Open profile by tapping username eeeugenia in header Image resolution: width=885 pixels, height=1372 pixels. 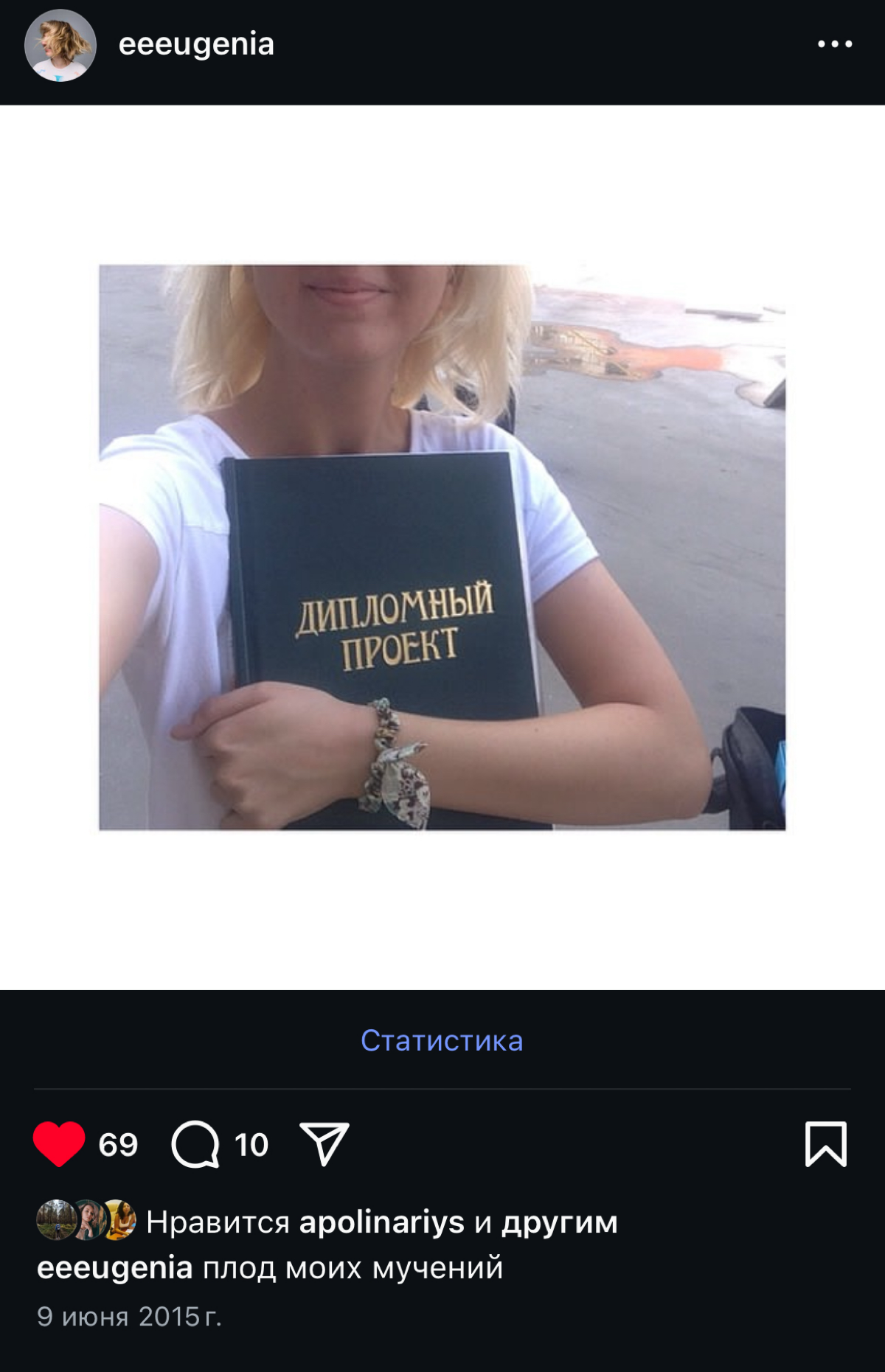click(x=196, y=44)
